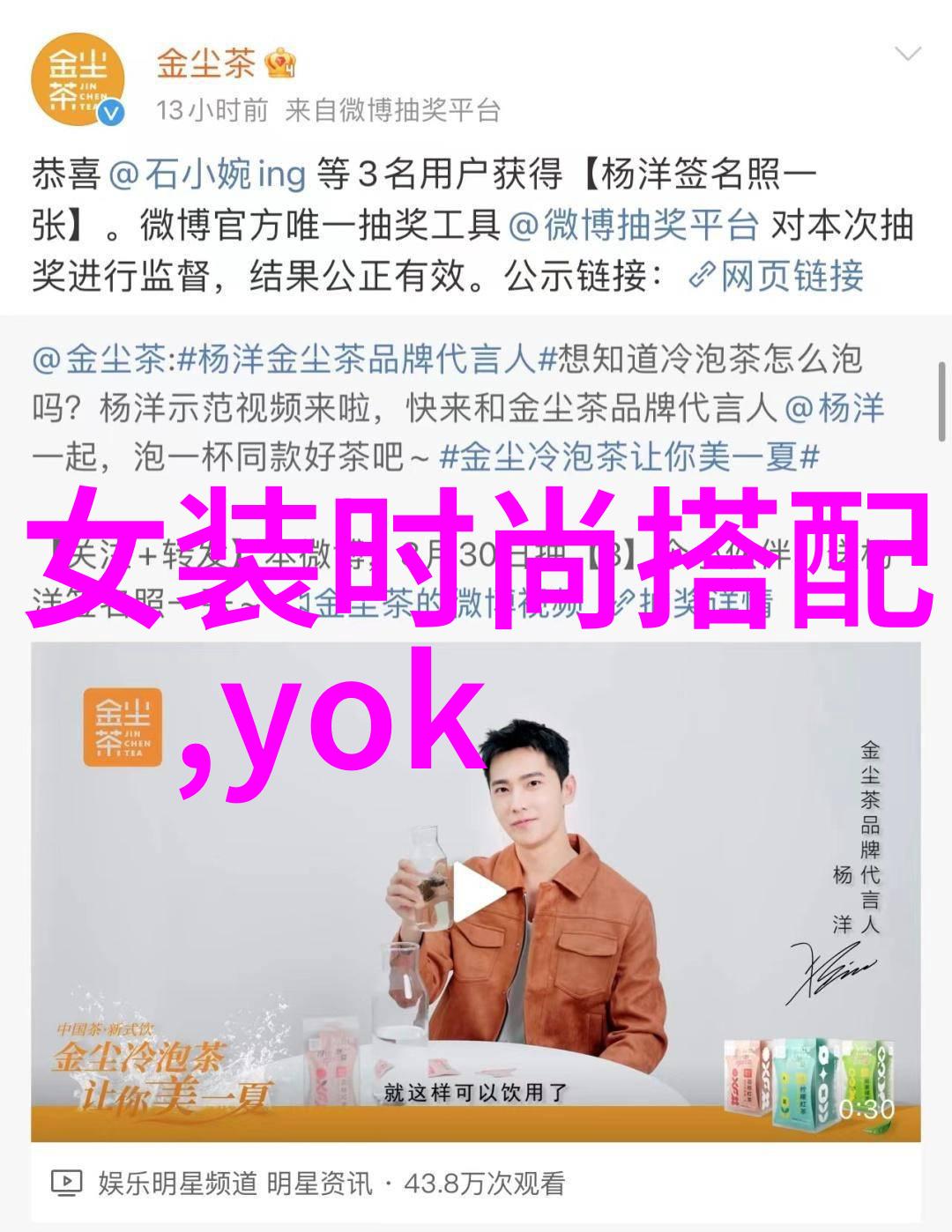Open the 金尘茶 username in the post header
952x1232 pixels.
[206, 63]
